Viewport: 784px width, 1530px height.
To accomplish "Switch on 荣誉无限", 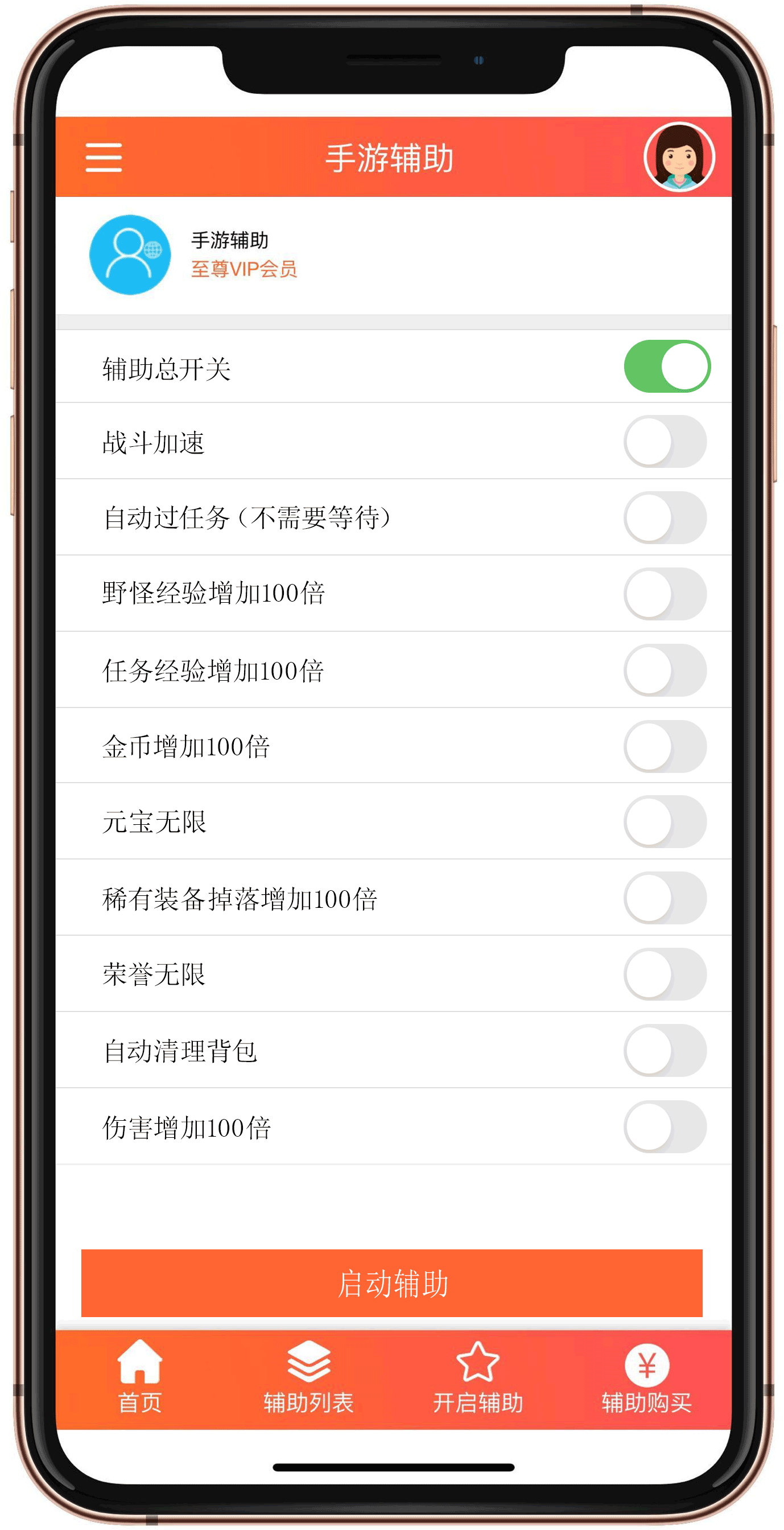I will 665,974.
